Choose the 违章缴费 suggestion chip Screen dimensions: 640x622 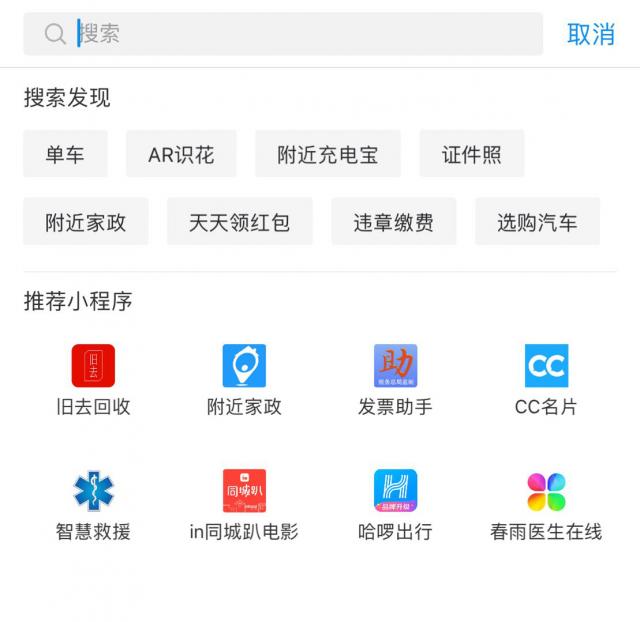point(393,222)
